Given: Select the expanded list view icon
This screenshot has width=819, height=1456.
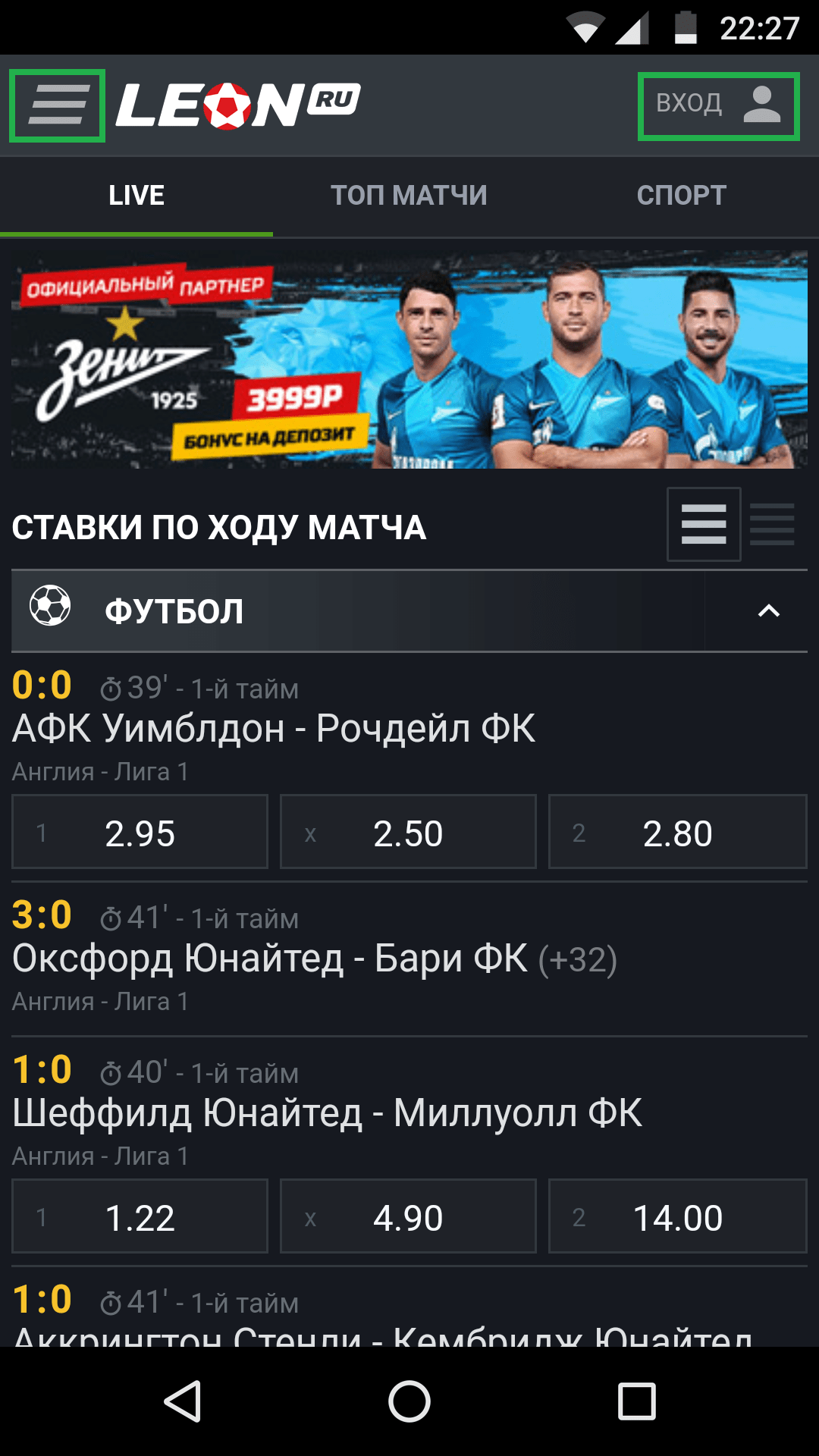Looking at the screenshot, I should pyautogui.click(x=704, y=524).
